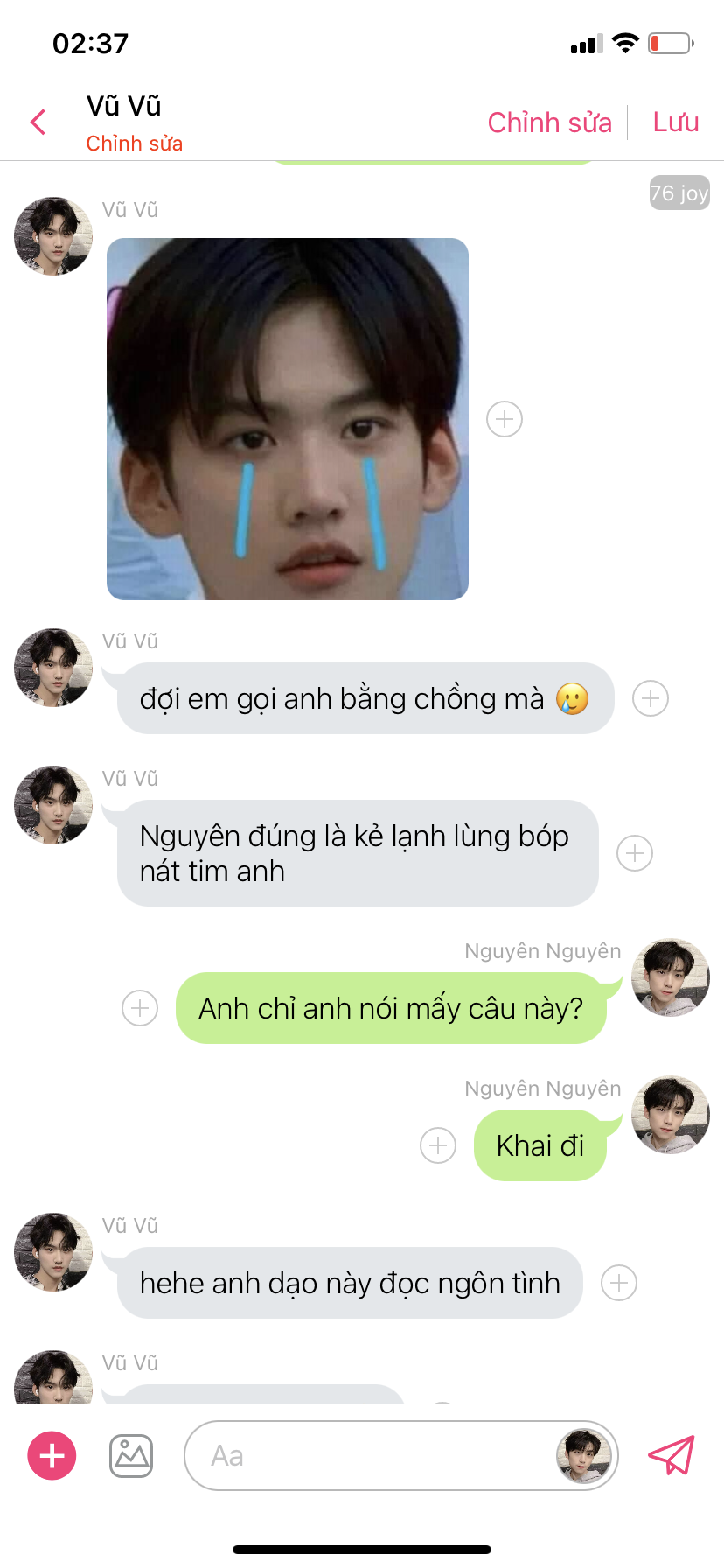Switch sender via avatar in input field

(583, 1456)
